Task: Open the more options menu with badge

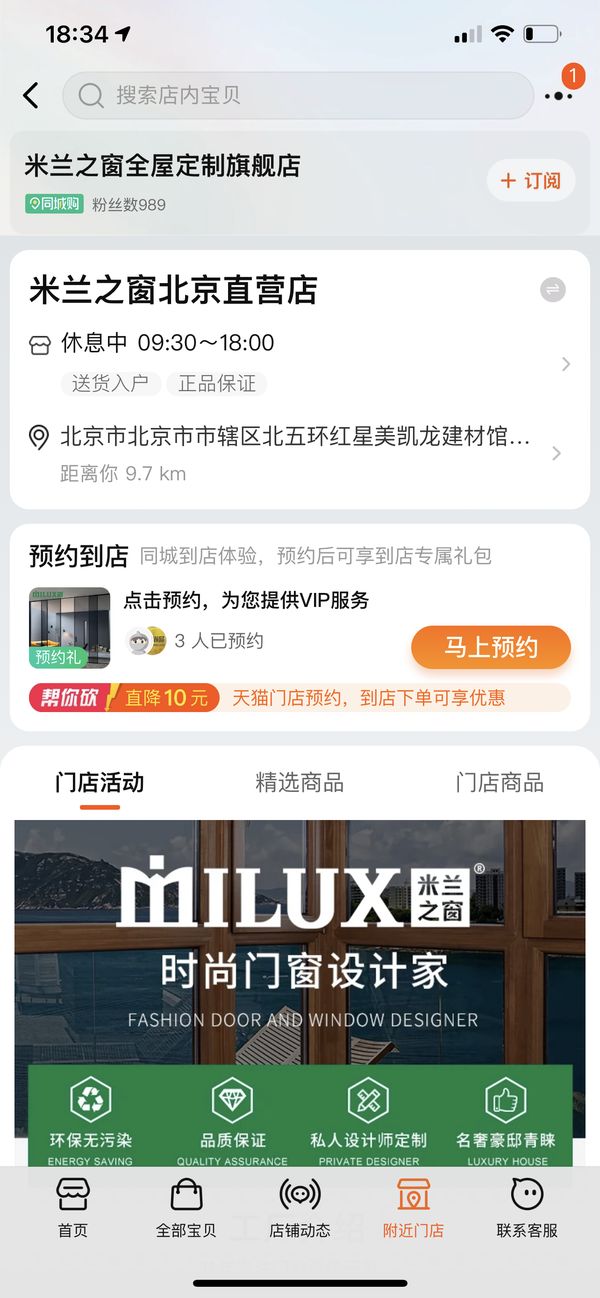Action: point(558,96)
